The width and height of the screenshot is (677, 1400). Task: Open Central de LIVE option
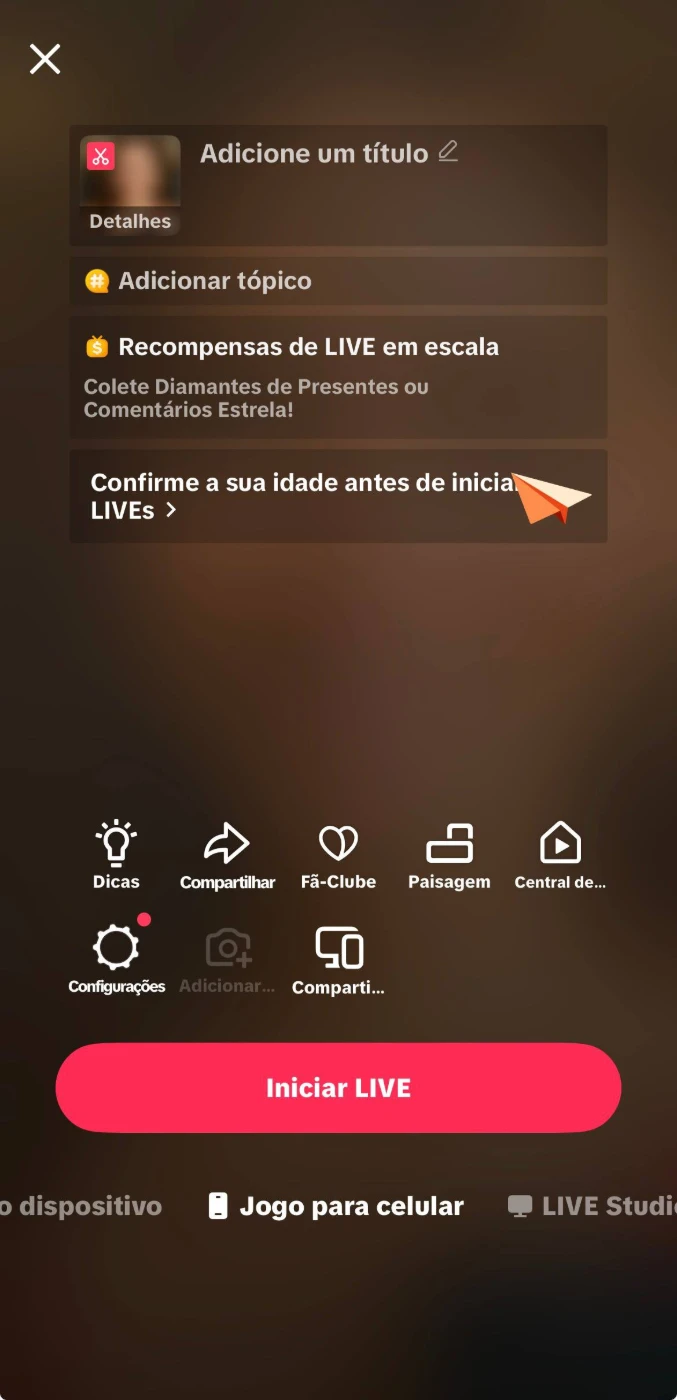[x=560, y=855]
